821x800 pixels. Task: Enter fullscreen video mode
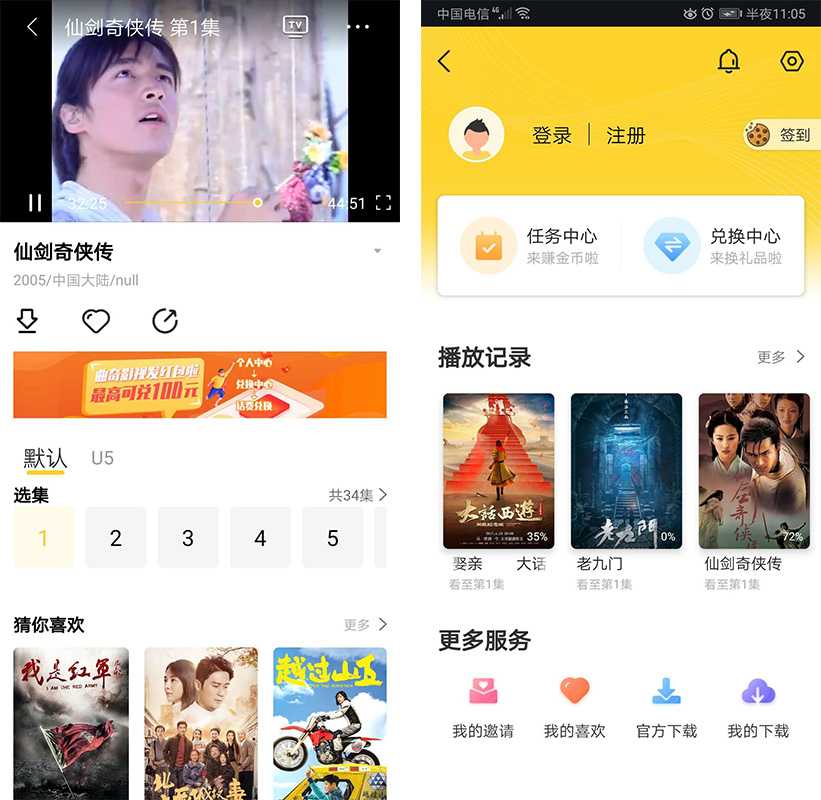click(x=383, y=203)
